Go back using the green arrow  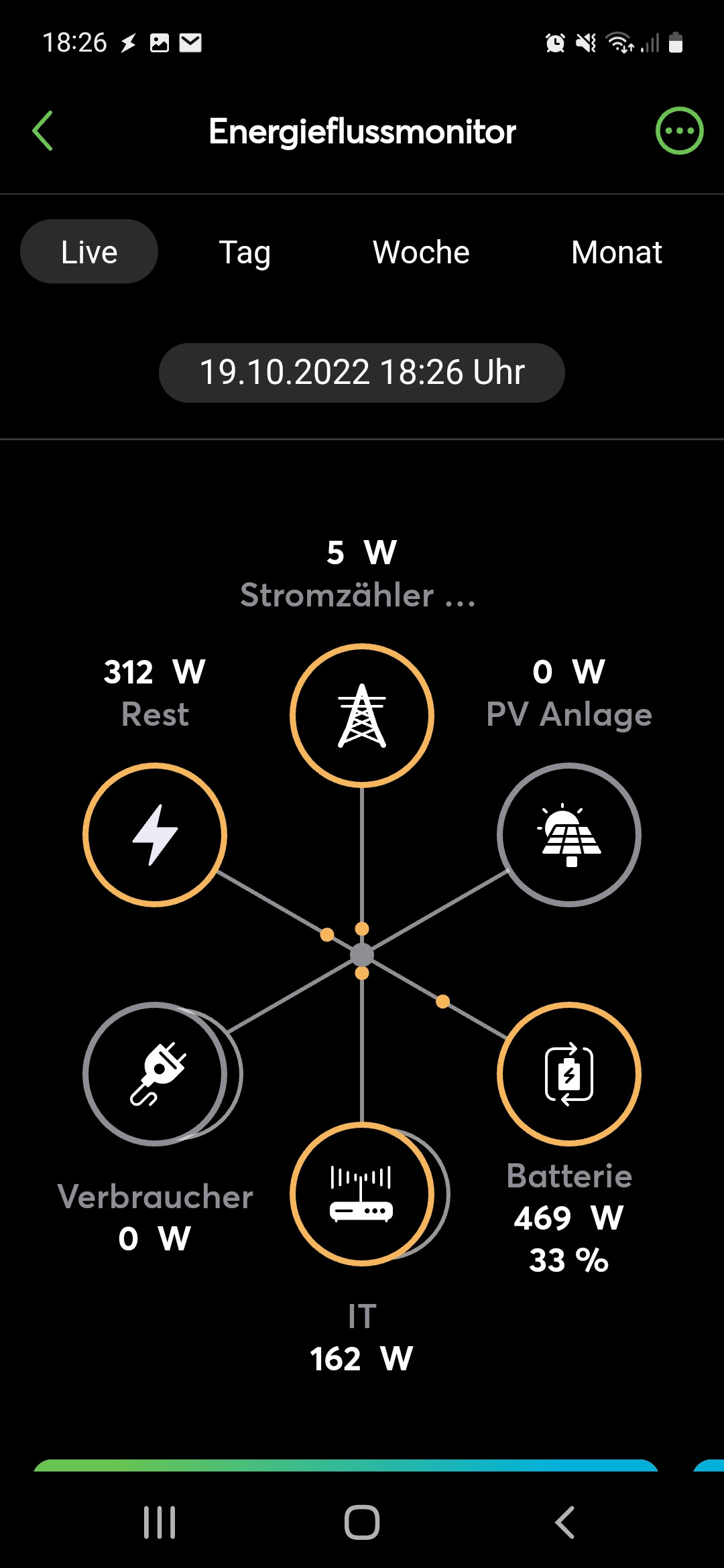click(43, 131)
